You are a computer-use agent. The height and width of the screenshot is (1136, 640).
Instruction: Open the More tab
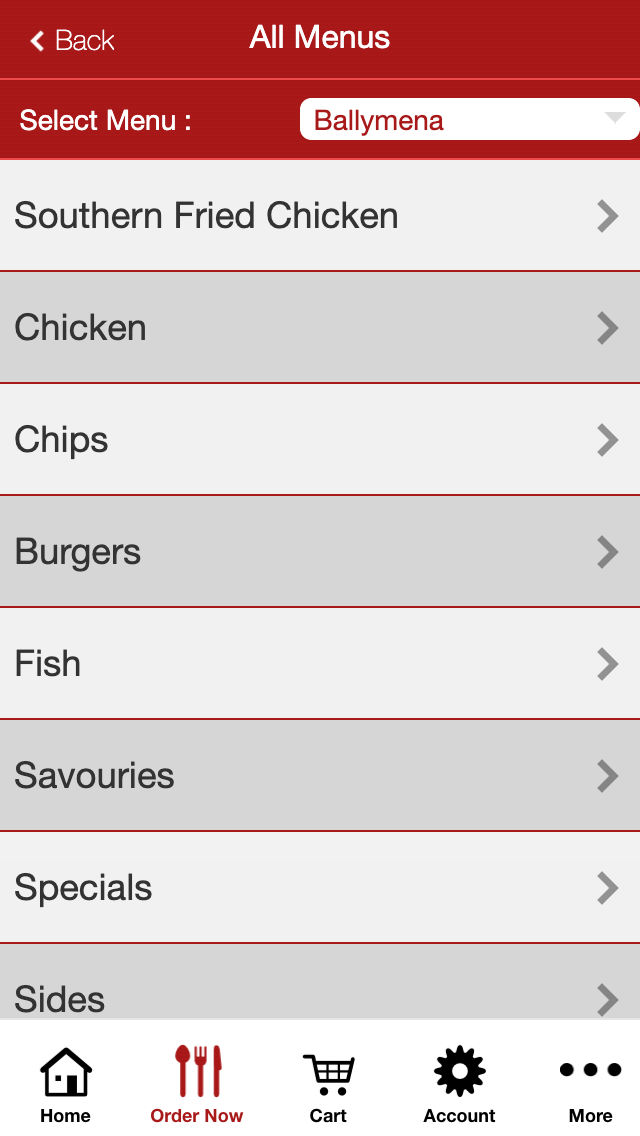pos(591,1085)
